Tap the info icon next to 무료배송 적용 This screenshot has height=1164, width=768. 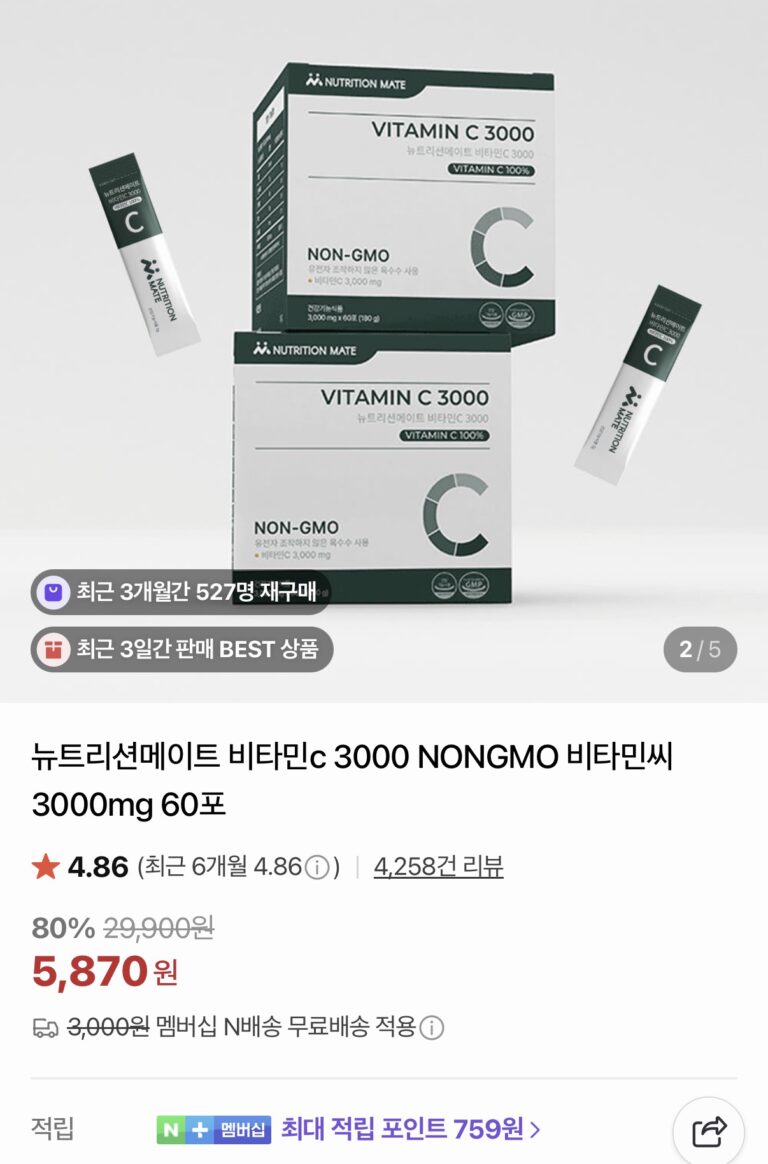click(x=432, y=1027)
